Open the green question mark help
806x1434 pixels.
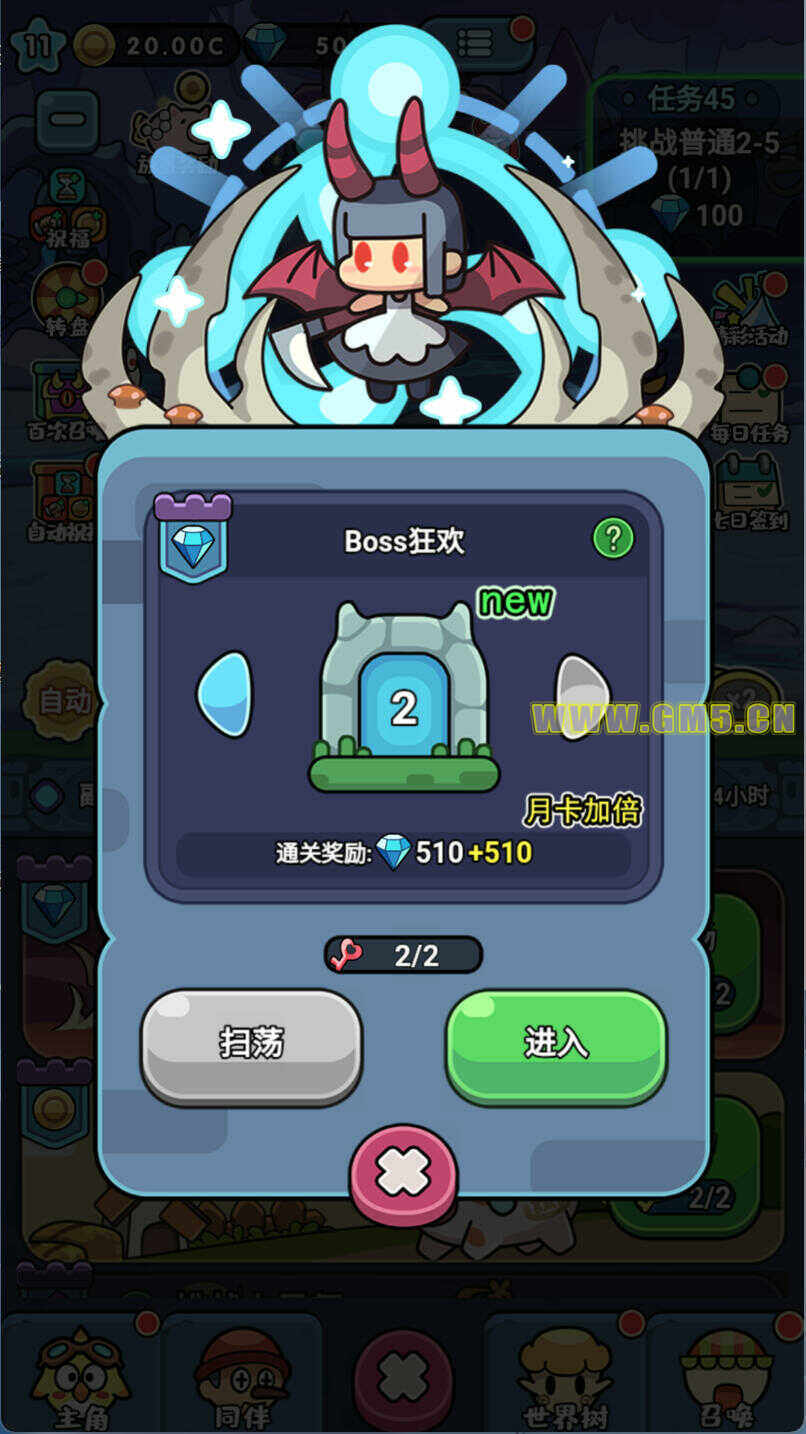click(613, 539)
